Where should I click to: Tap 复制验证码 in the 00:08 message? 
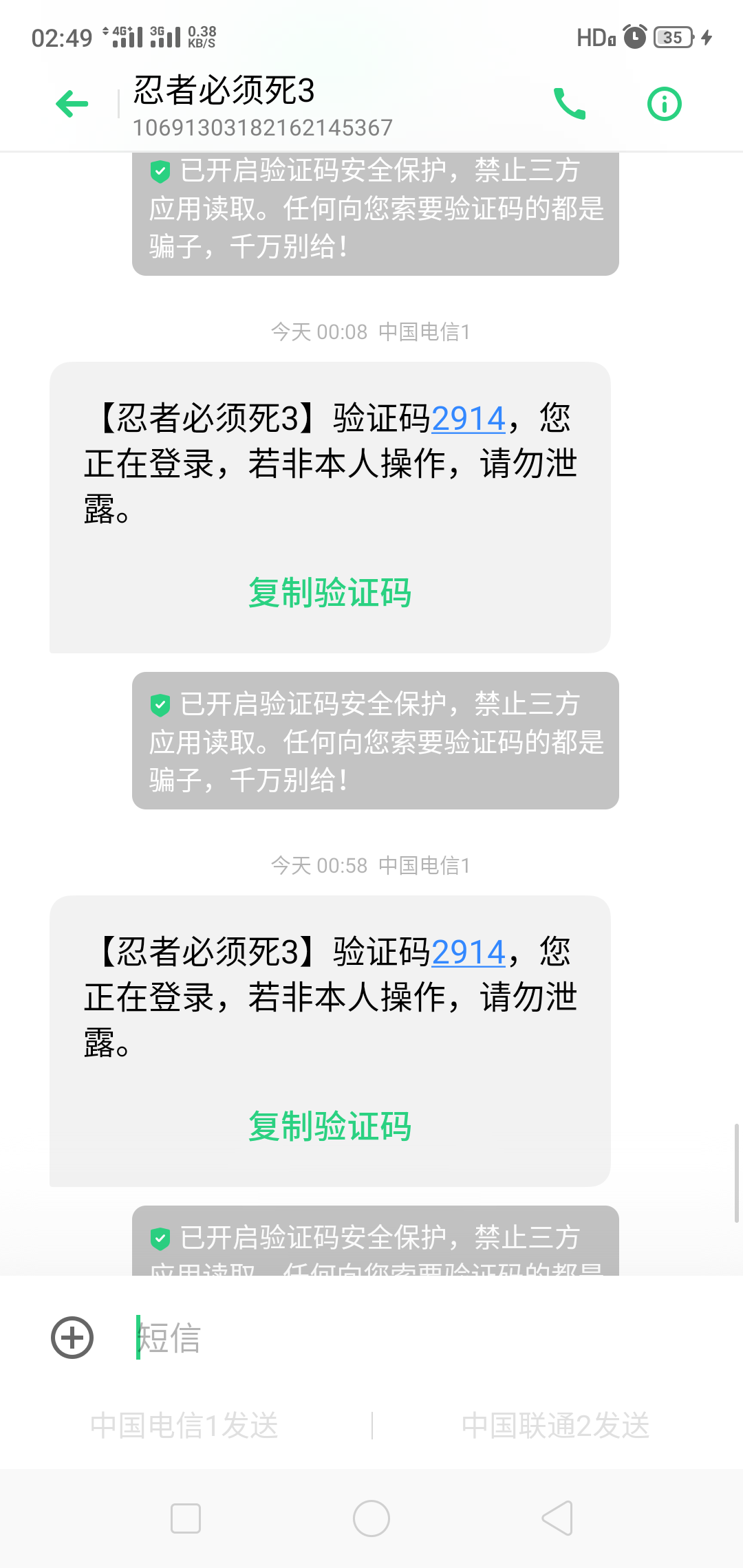[x=330, y=593]
